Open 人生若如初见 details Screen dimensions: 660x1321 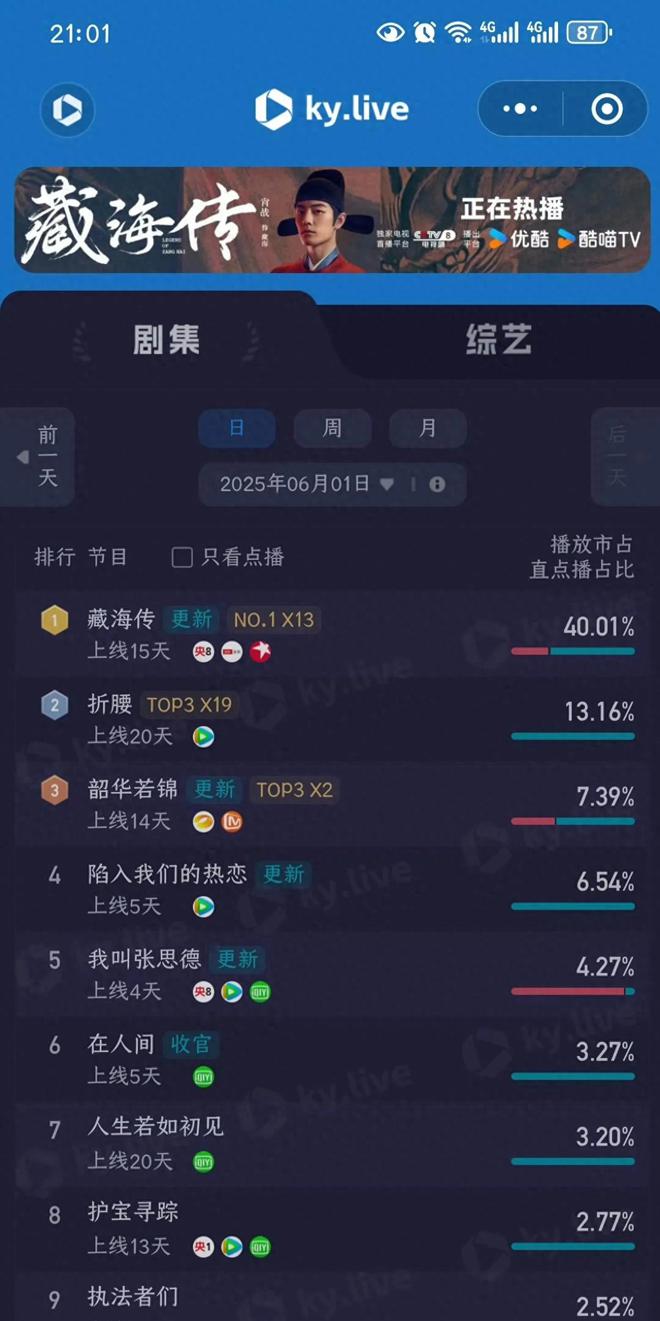(x=155, y=1129)
